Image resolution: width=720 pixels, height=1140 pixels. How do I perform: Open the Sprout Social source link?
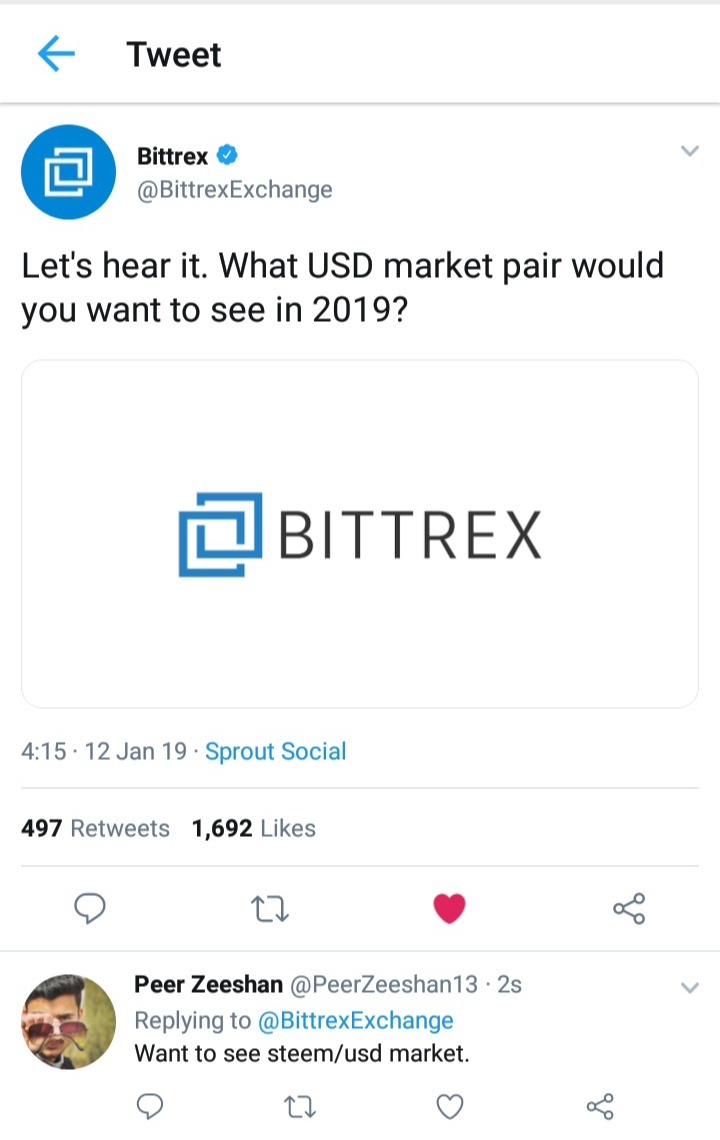click(x=275, y=752)
